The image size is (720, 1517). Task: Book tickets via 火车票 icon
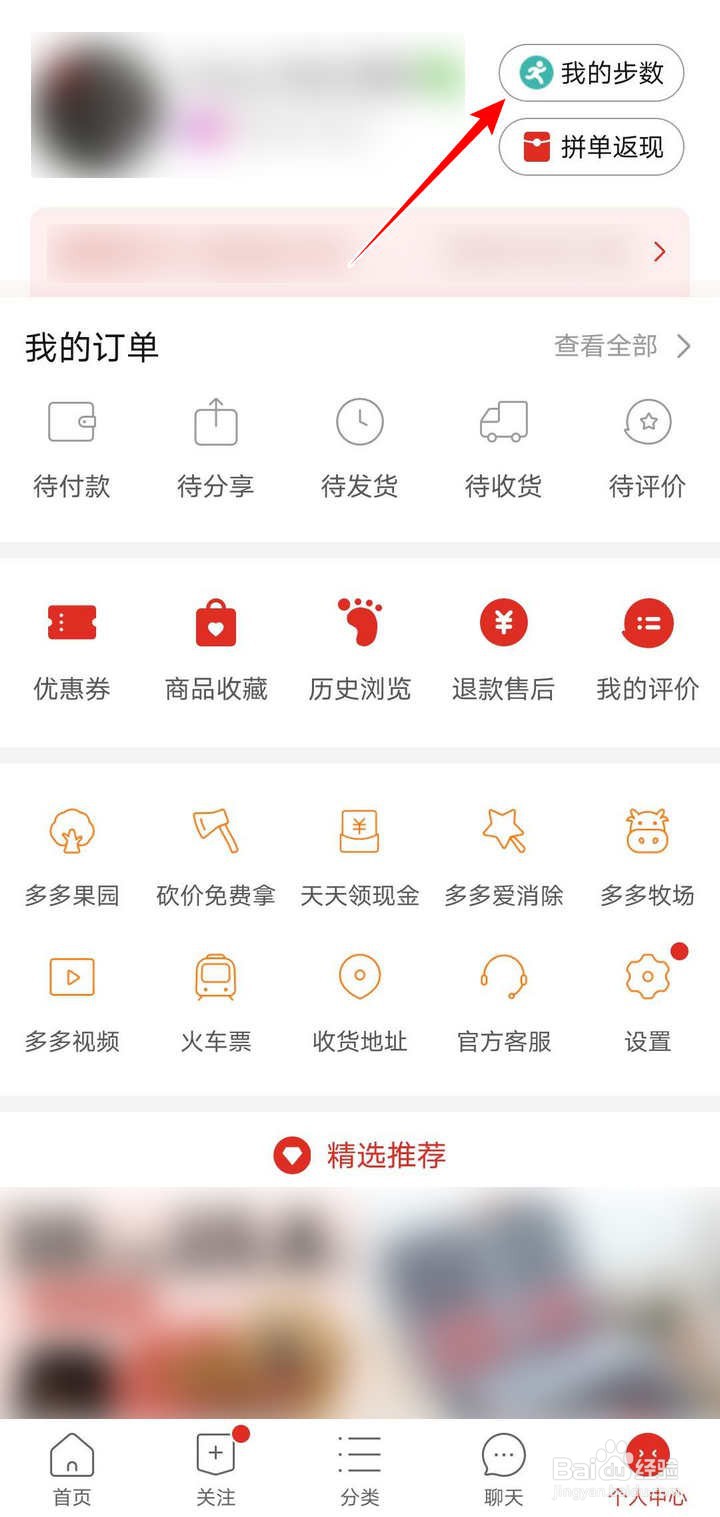(215, 1000)
